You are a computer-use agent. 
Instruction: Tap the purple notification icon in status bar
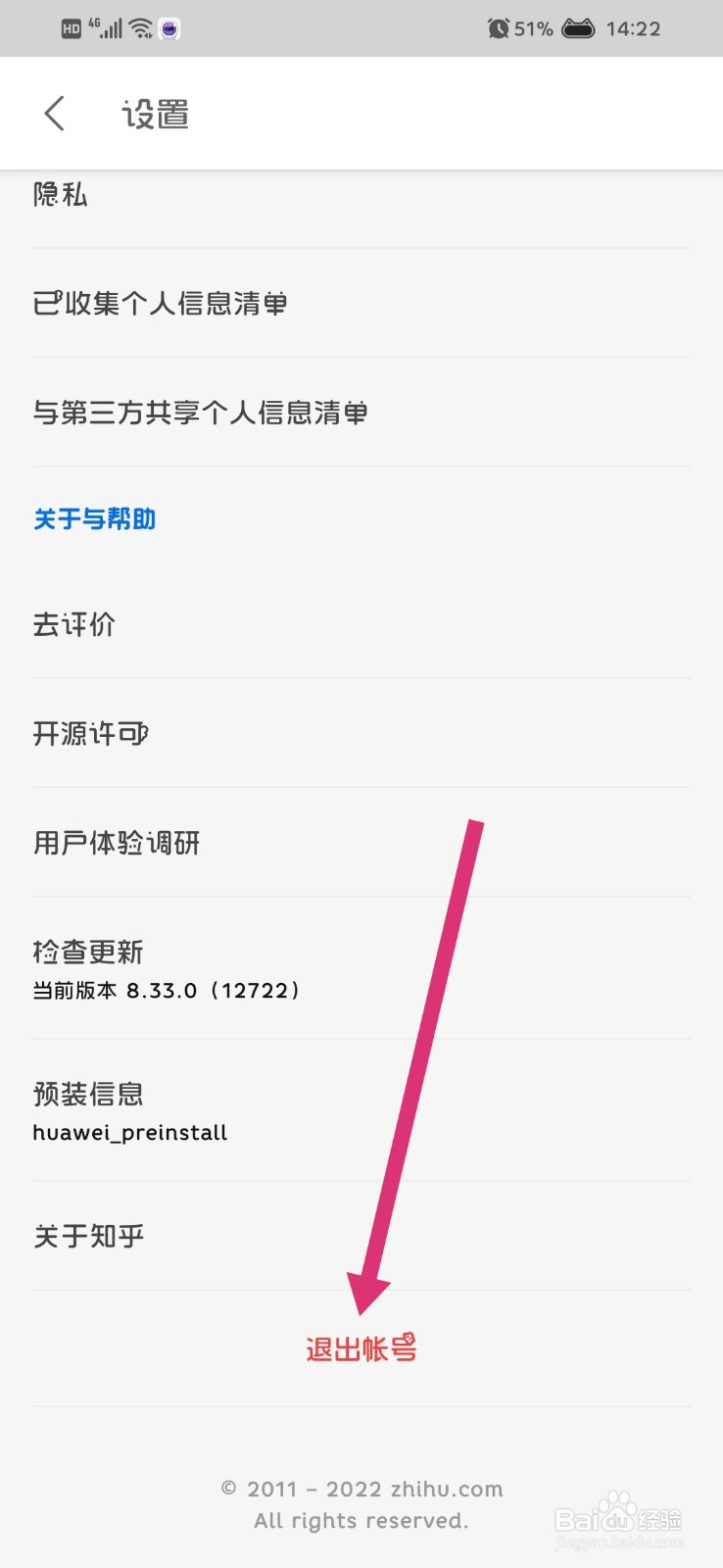[169, 27]
